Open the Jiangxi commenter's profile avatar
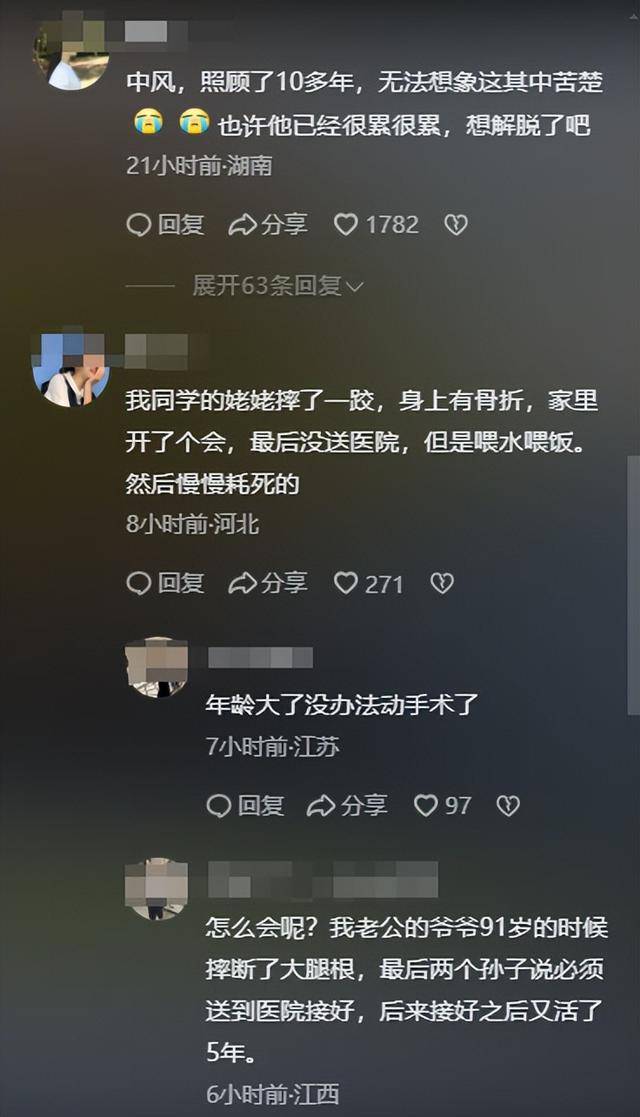 point(158,888)
